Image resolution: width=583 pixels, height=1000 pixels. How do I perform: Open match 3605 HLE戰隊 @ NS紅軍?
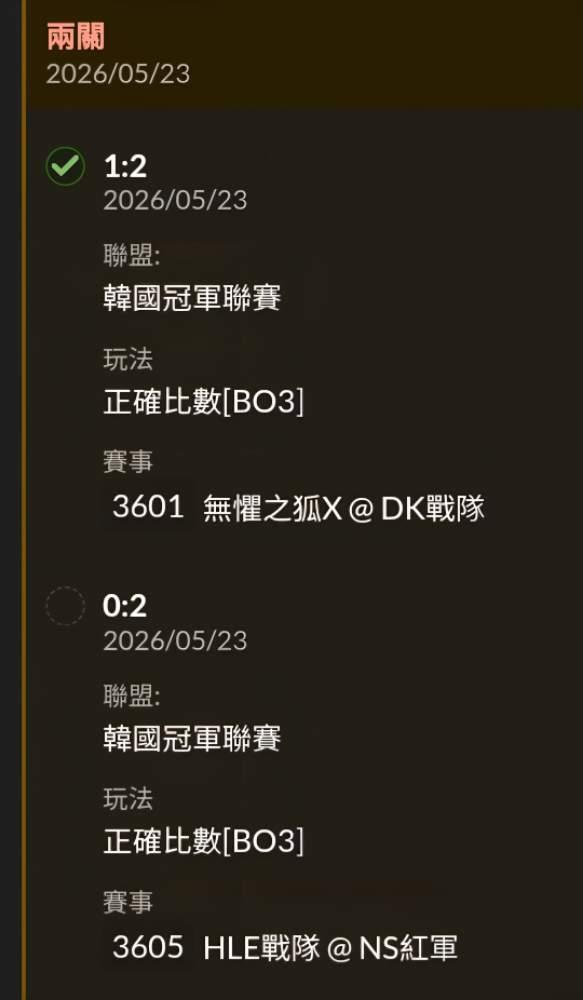[284, 947]
